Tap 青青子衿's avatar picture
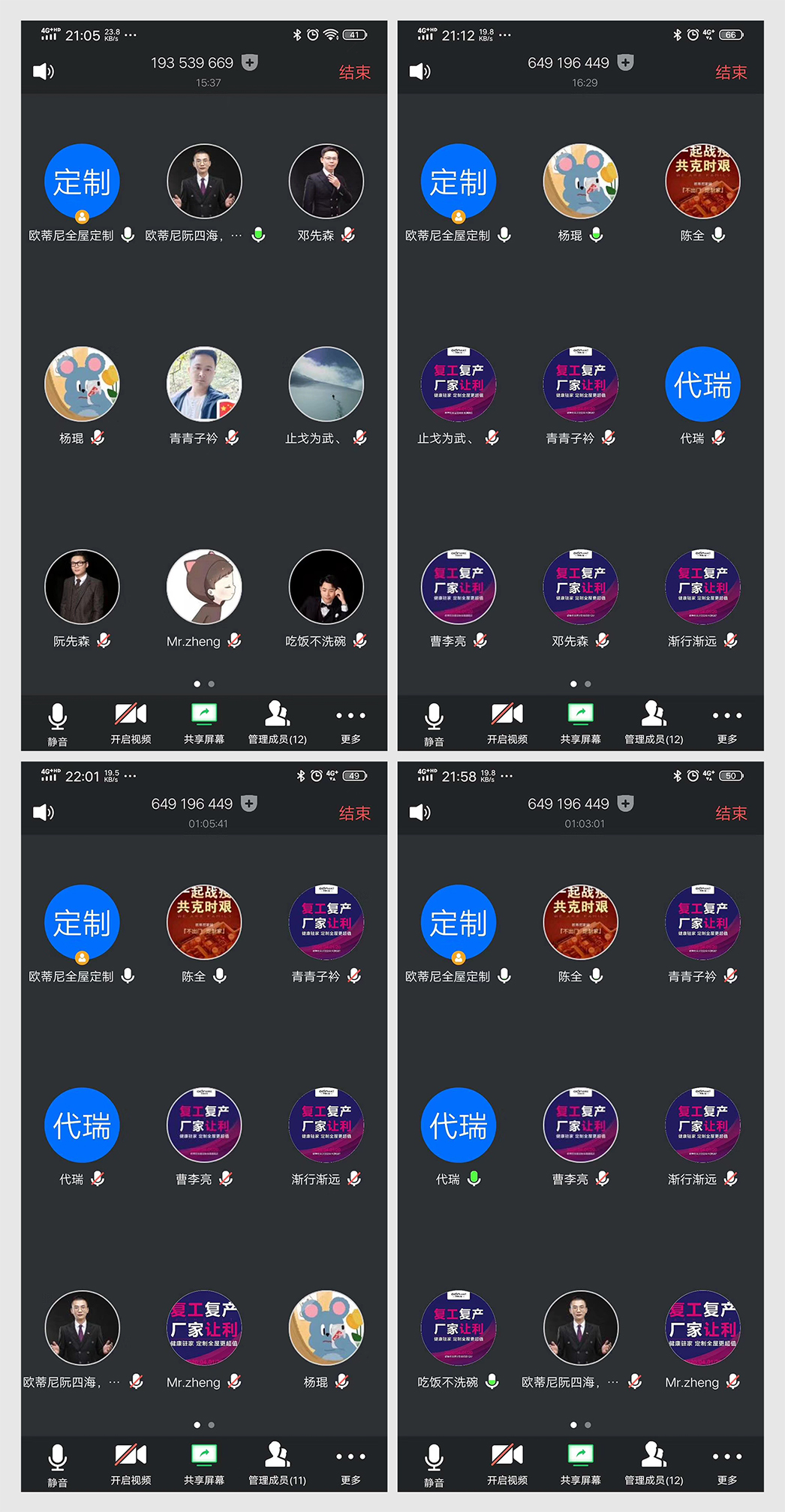Image resolution: width=785 pixels, height=1512 pixels. [x=204, y=385]
